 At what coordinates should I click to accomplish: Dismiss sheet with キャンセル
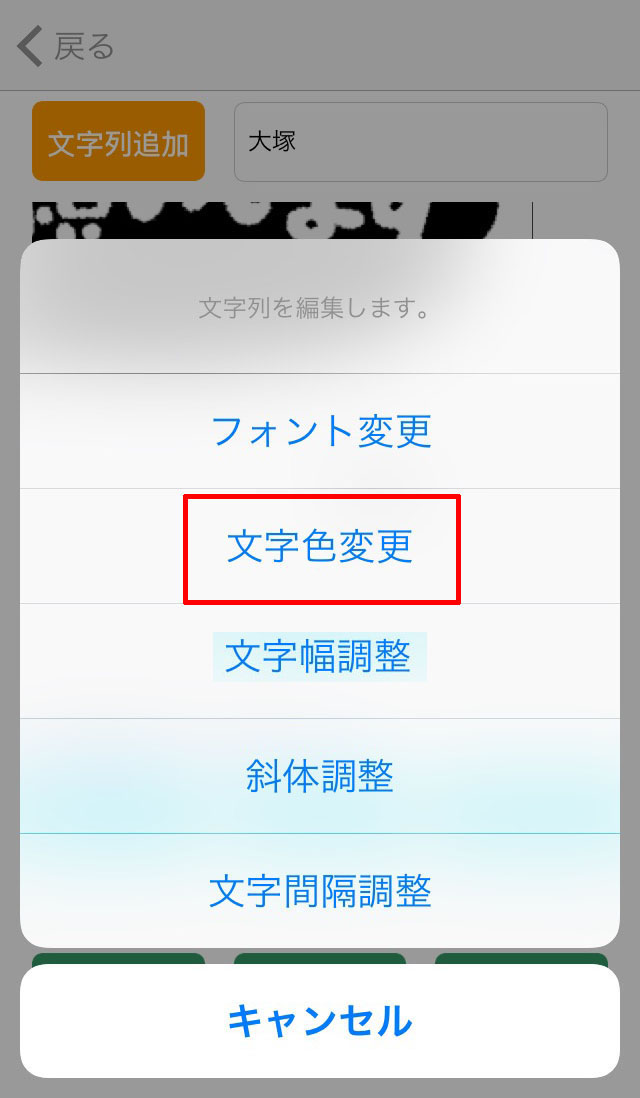click(320, 1021)
